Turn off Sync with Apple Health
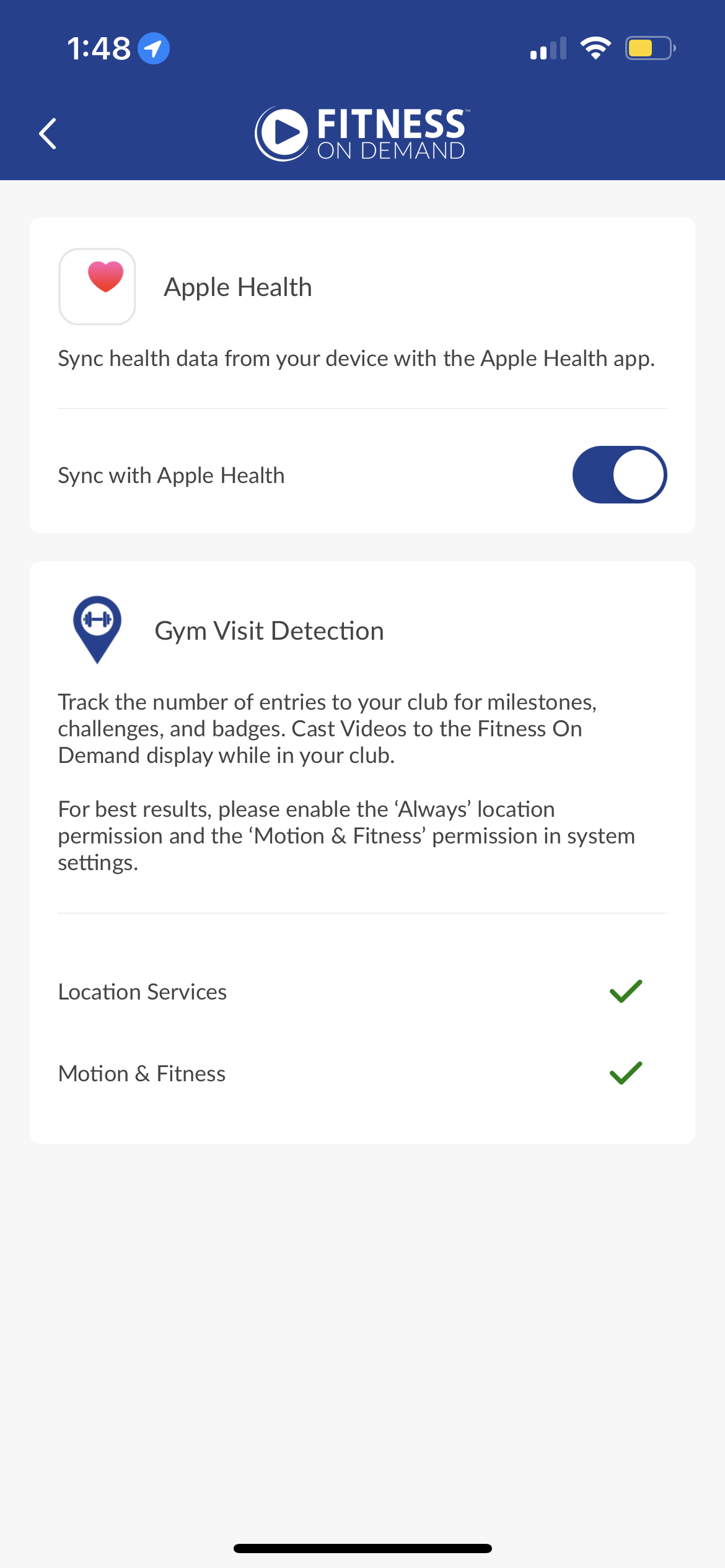 pyautogui.click(x=619, y=475)
